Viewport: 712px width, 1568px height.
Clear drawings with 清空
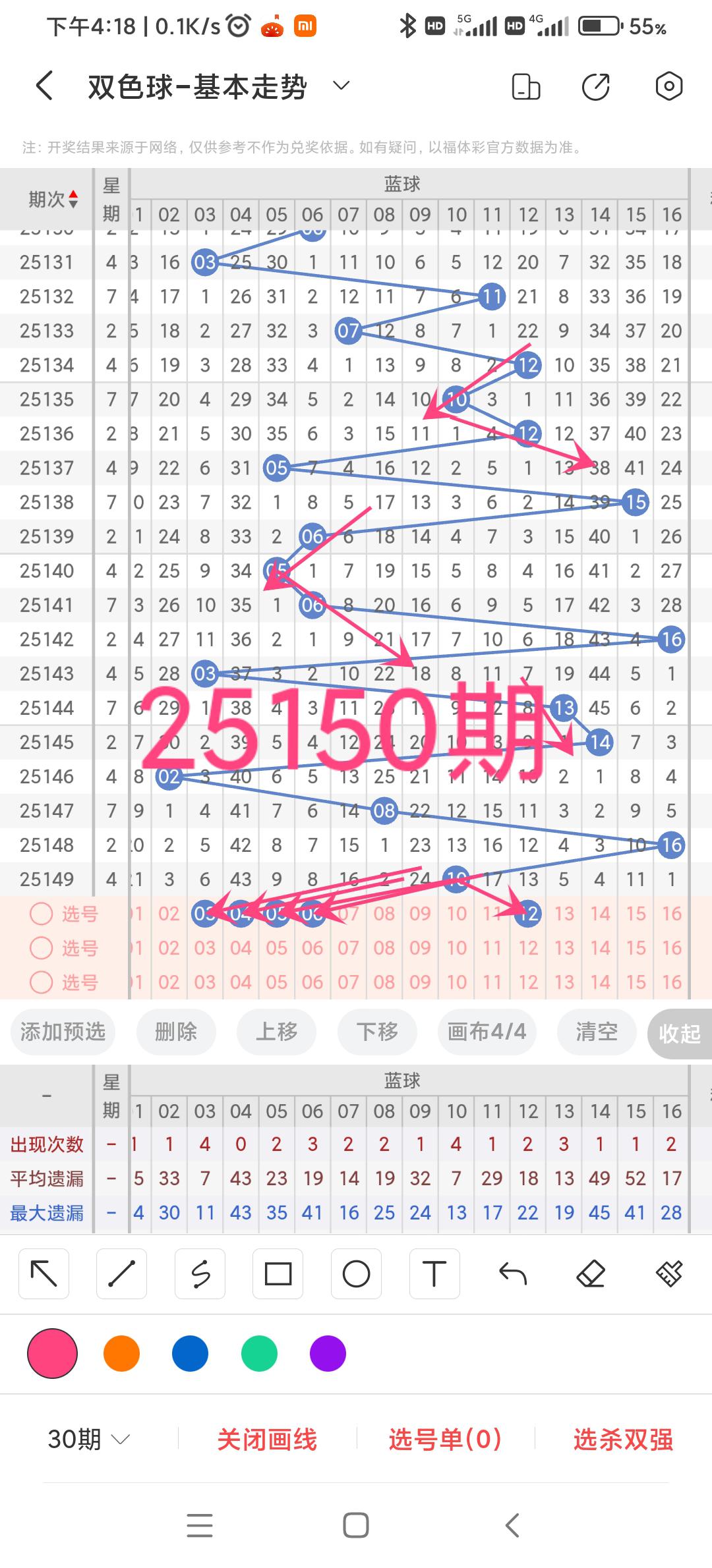597,1031
